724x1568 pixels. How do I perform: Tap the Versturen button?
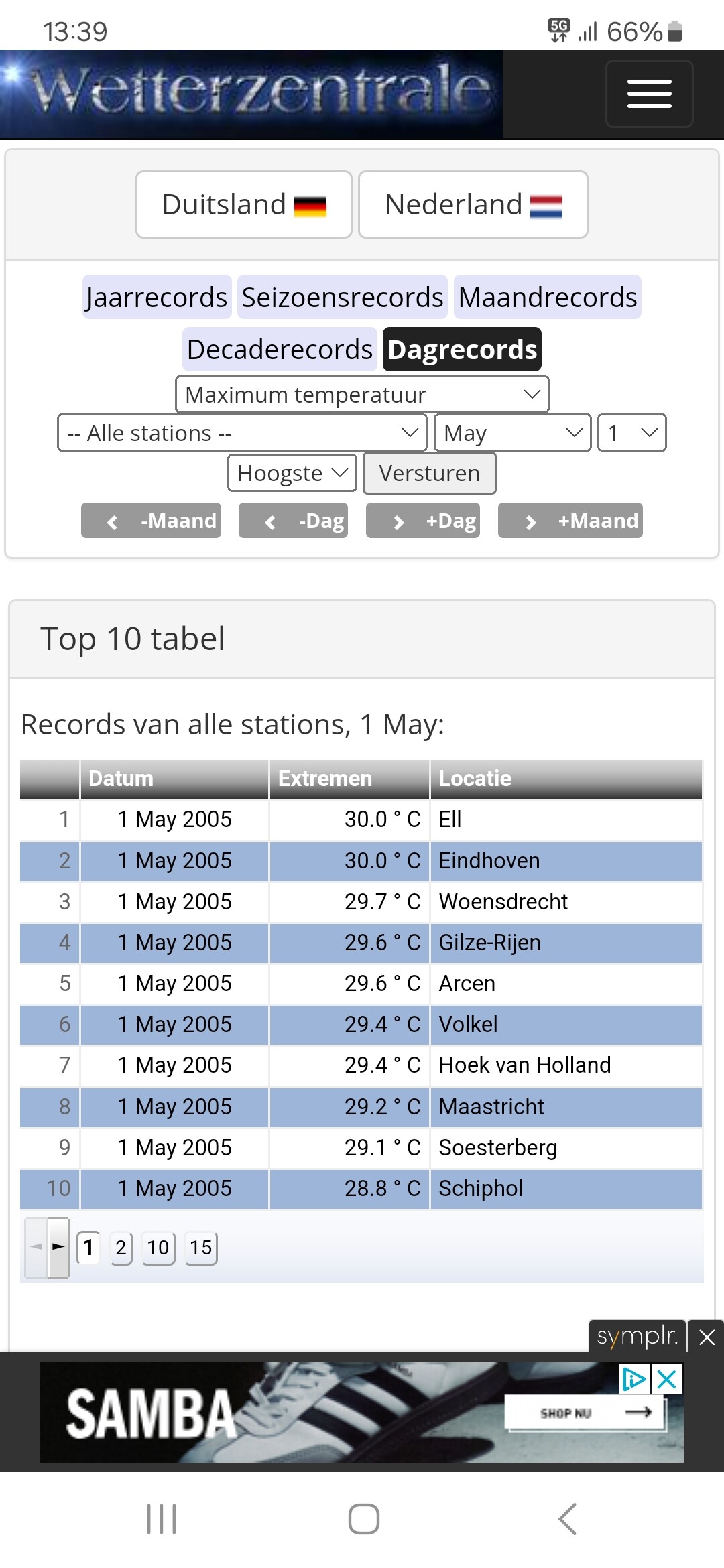click(429, 473)
